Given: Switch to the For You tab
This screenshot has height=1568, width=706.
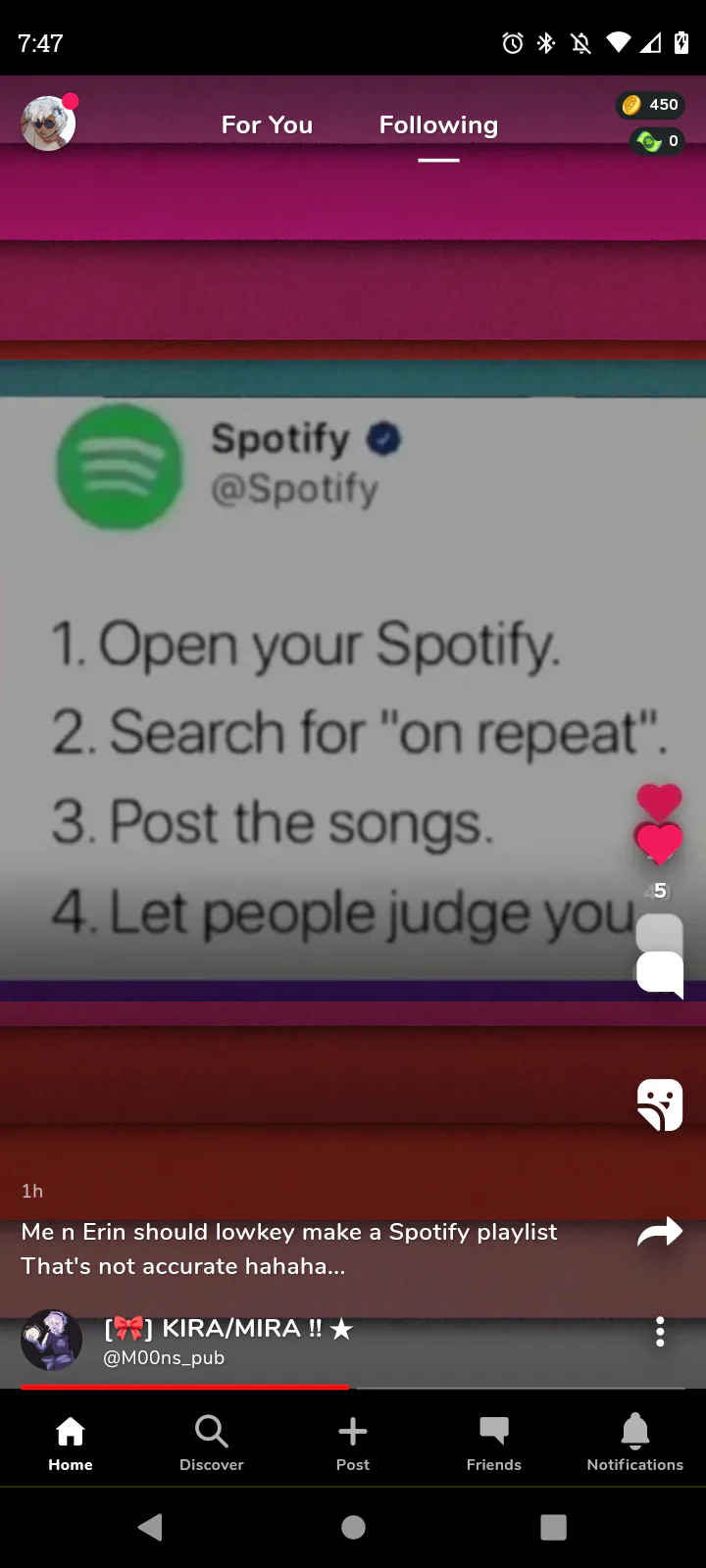Looking at the screenshot, I should click(x=267, y=125).
